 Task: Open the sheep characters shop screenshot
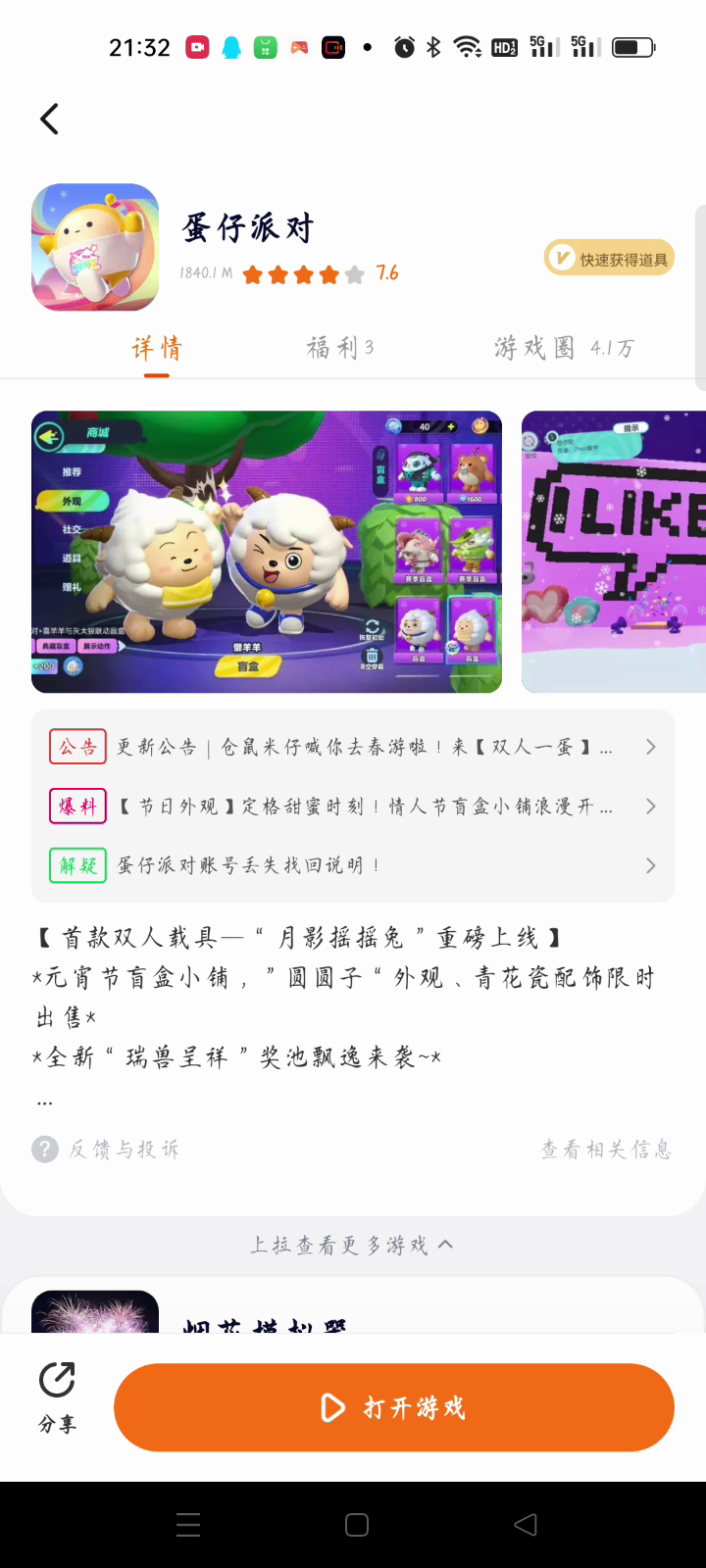click(267, 552)
